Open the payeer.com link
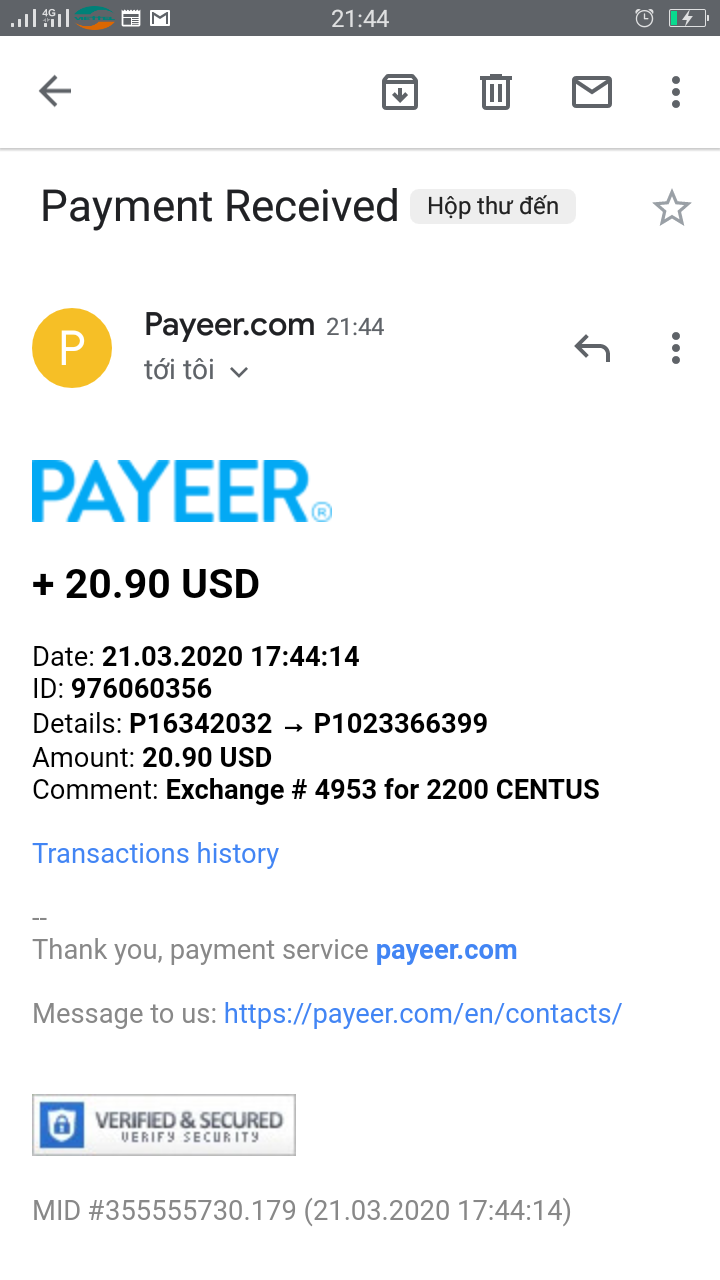 (446, 950)
